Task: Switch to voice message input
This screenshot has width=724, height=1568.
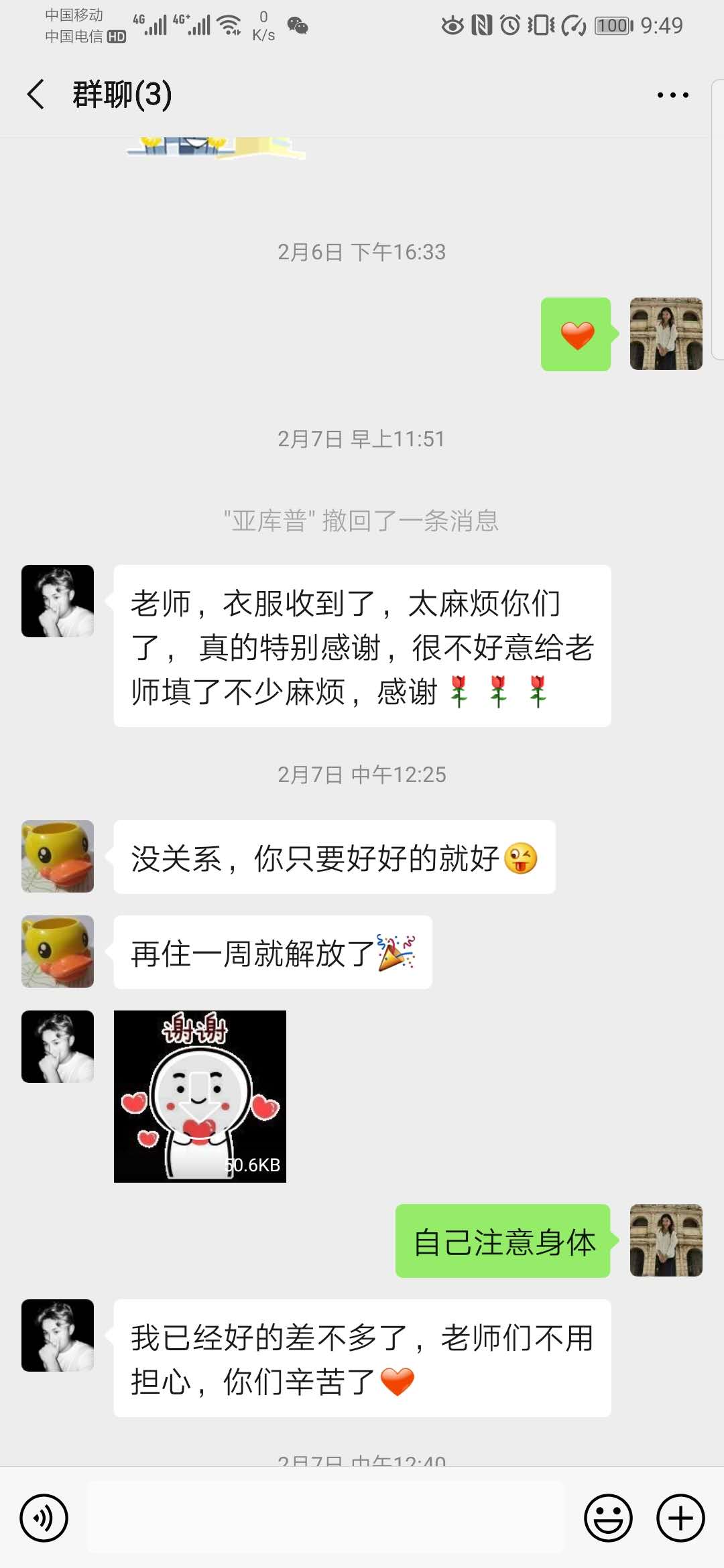Action: click(44, 1518)
